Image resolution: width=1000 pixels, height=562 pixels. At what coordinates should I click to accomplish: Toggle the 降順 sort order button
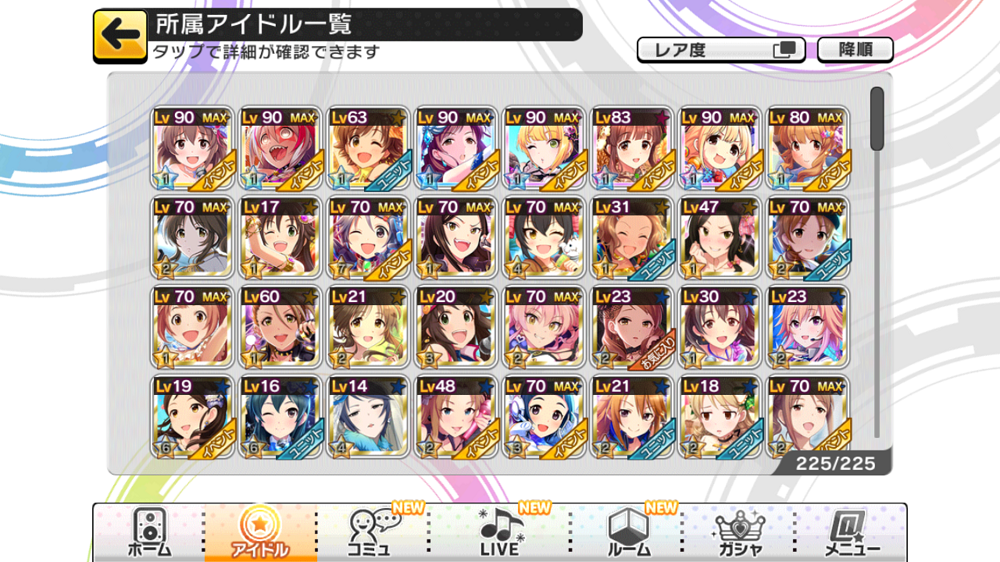click(855, 49)
